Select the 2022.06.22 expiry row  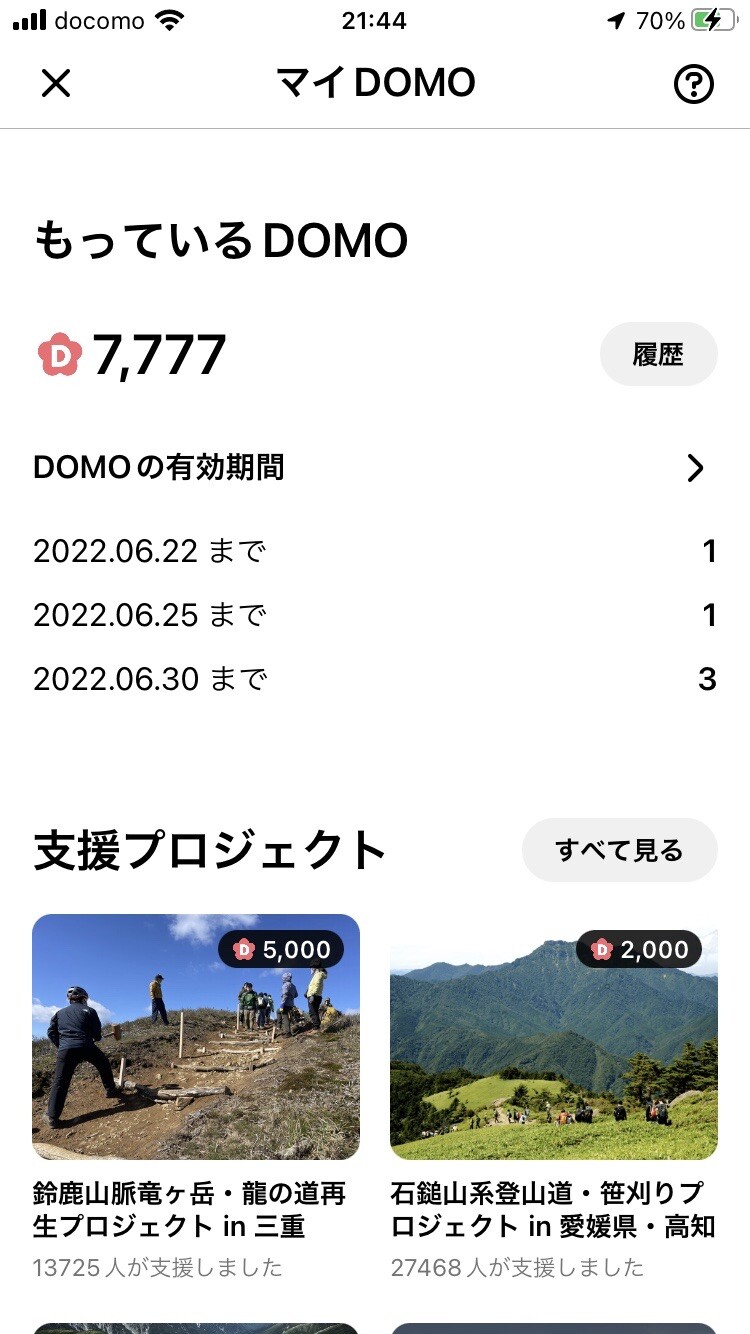(375, 551)
